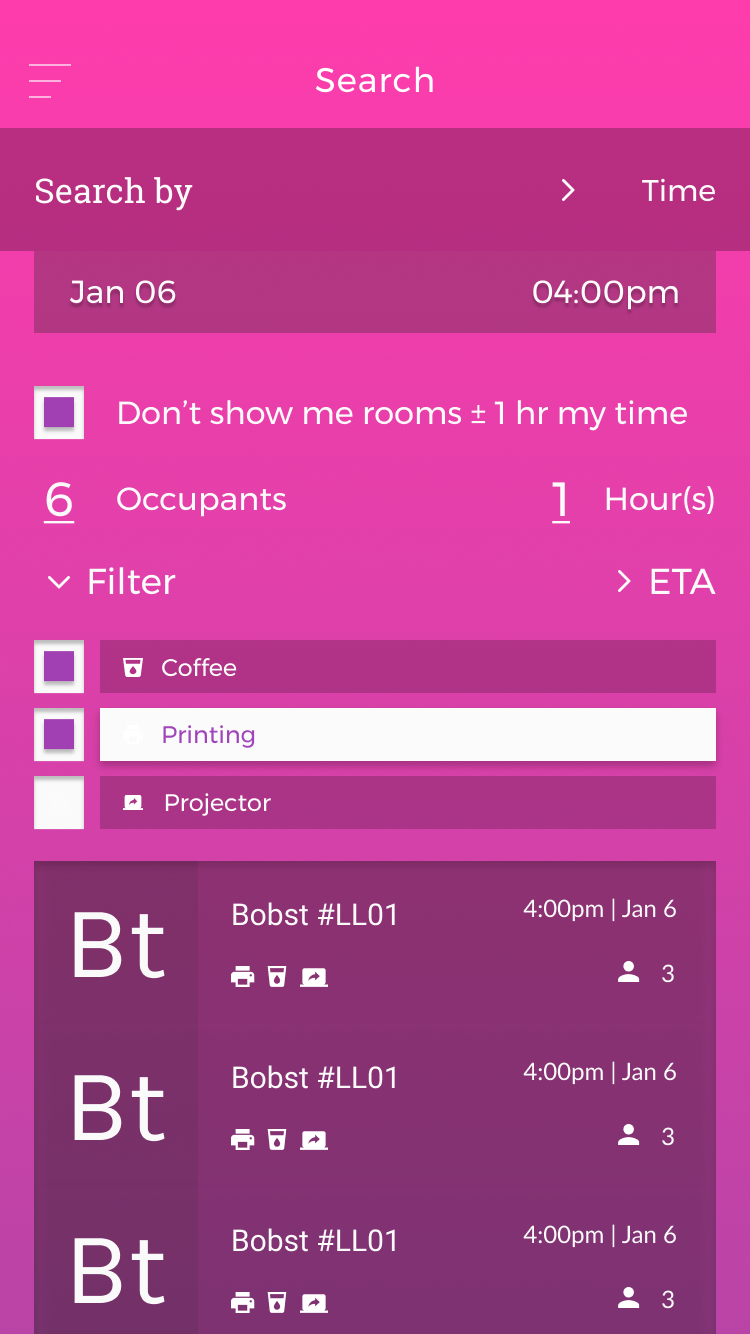Toggle the rooms ±1 hr my time option
This screenshot has width=750, height=1334.
(x=58, y=412)
